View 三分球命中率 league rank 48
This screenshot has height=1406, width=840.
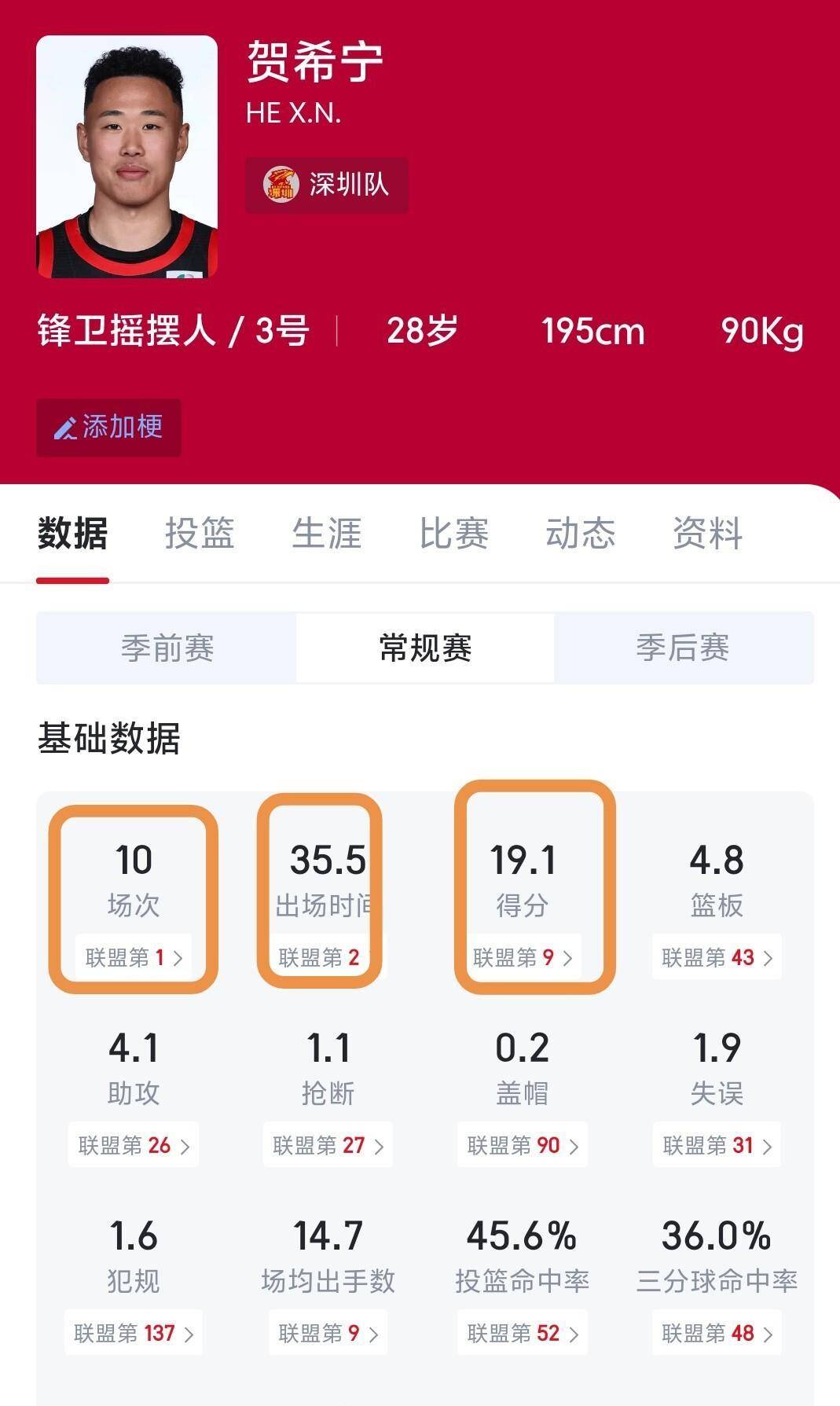tap(717, 1333)
